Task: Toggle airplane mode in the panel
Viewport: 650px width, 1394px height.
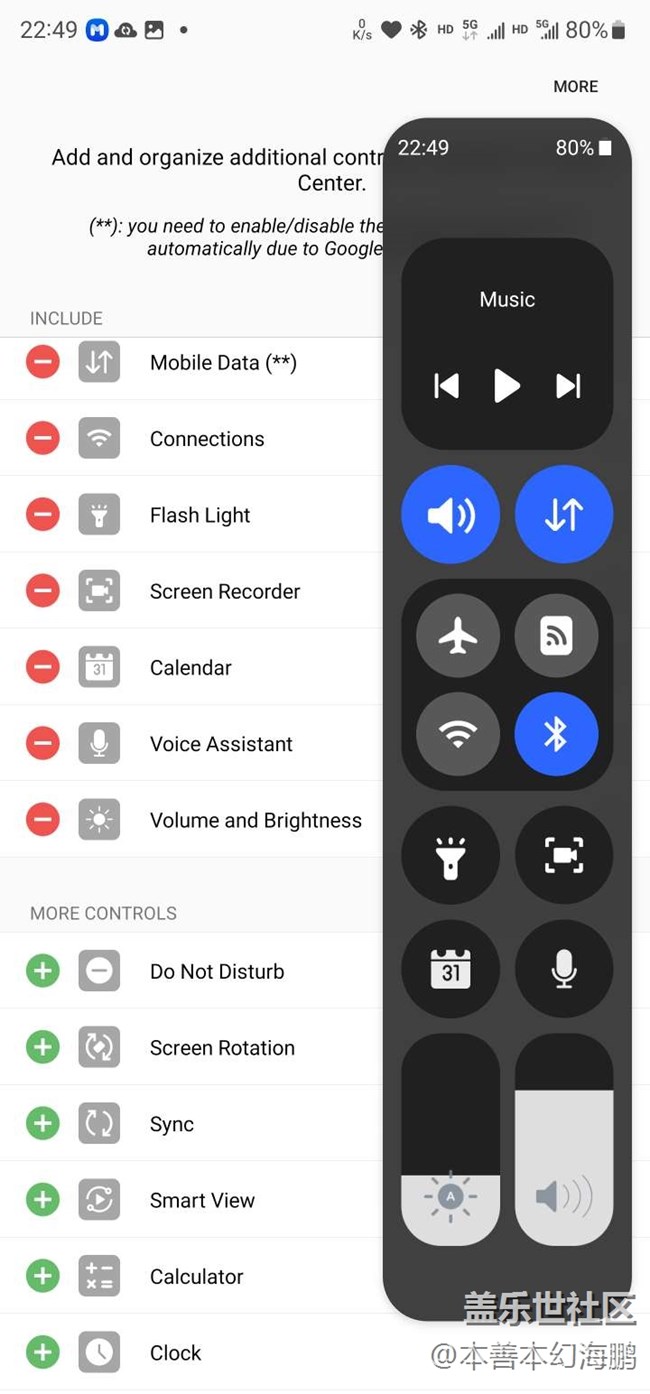Action: pos(458,635)
